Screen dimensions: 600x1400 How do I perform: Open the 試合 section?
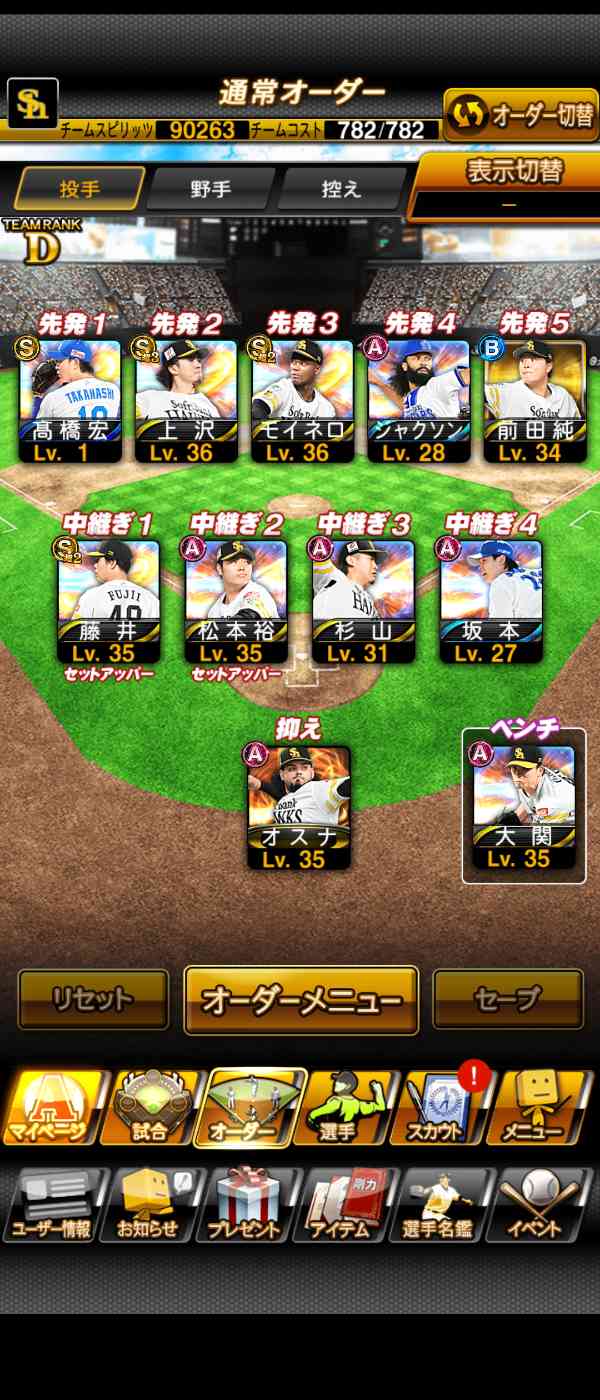coord(150,1108)
